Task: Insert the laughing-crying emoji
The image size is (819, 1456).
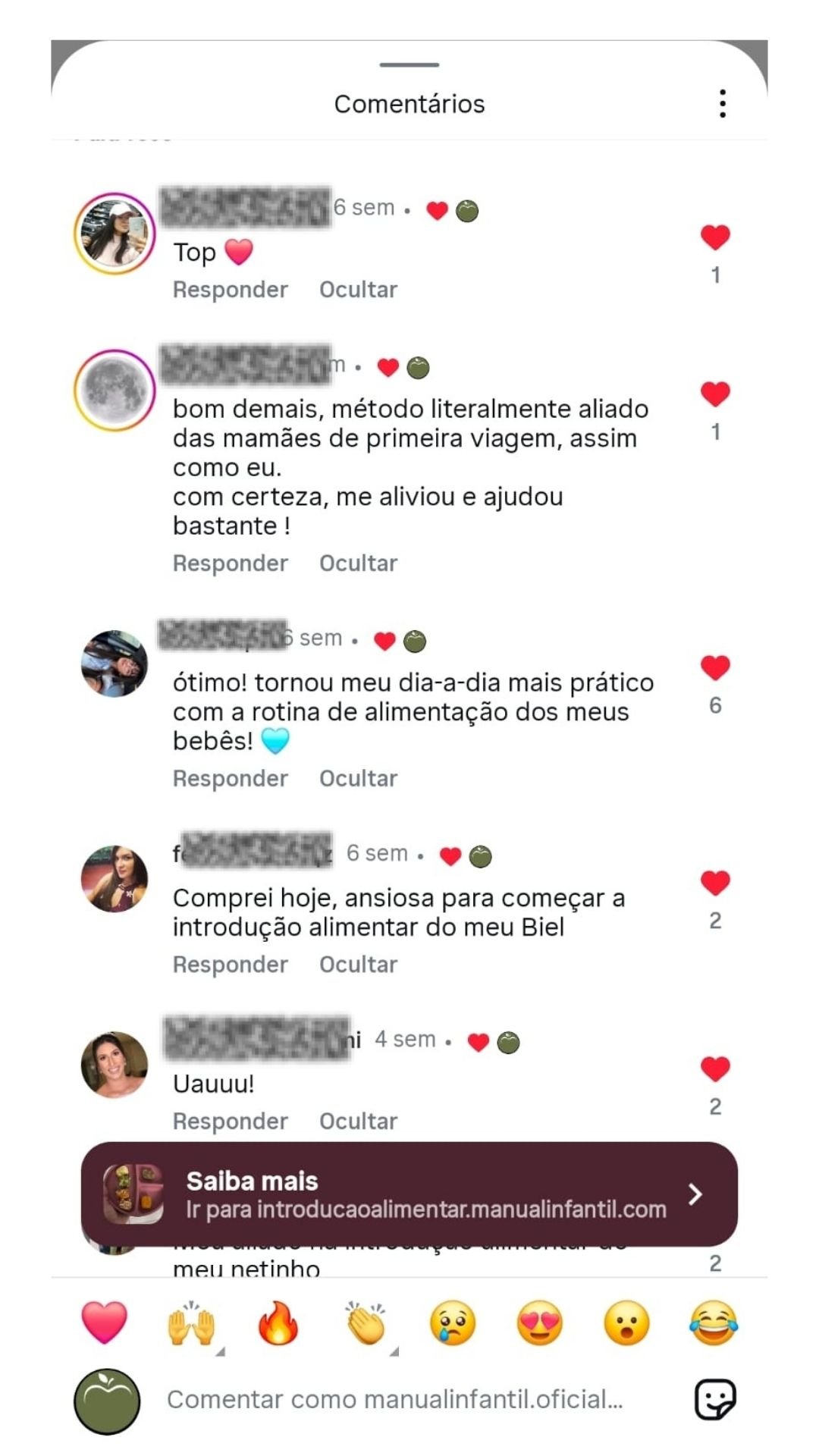Action: [714, 1323]
